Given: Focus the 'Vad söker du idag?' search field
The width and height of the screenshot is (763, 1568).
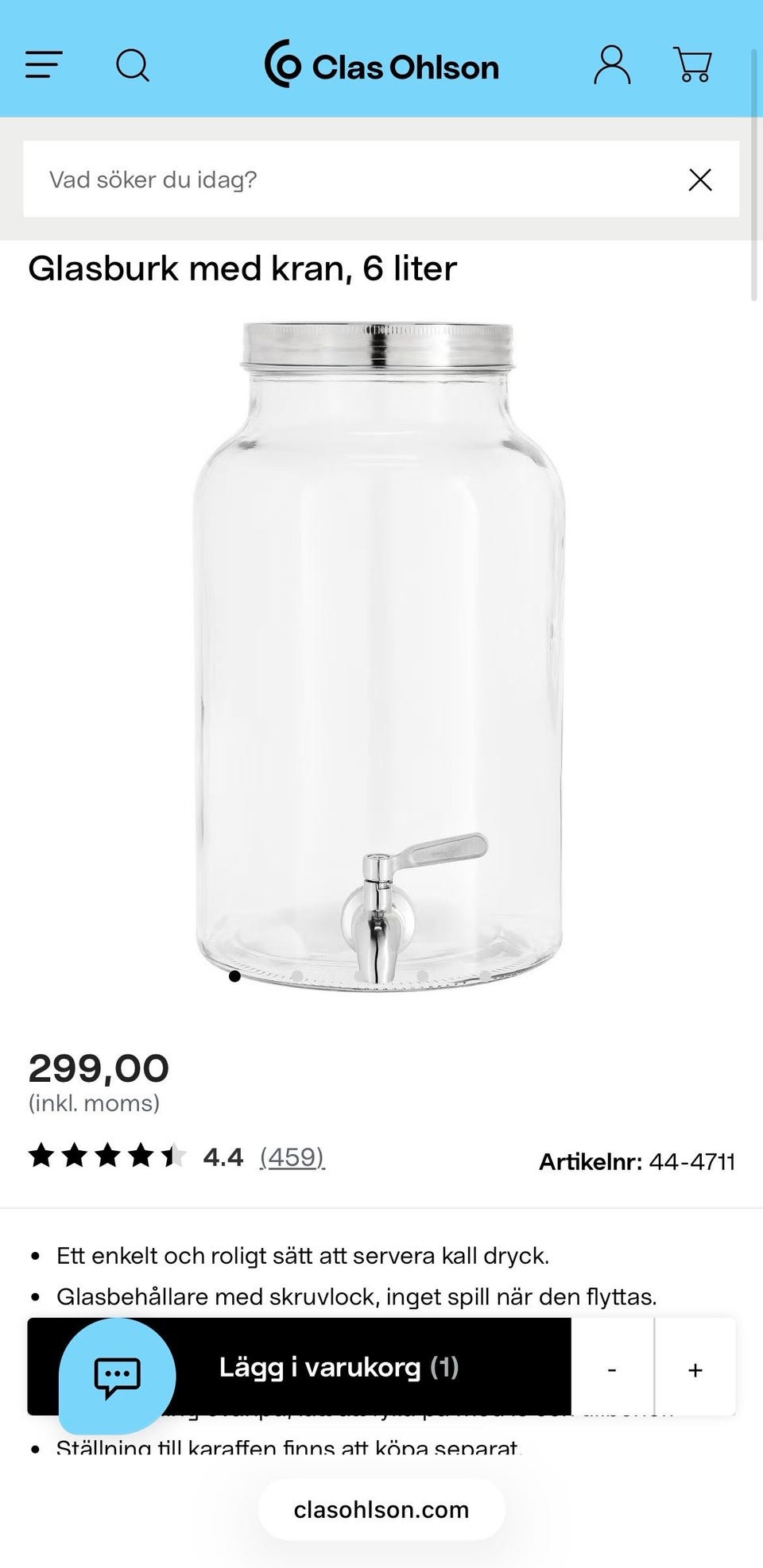Looking at the screenshot, I should (x=350, y=180).
